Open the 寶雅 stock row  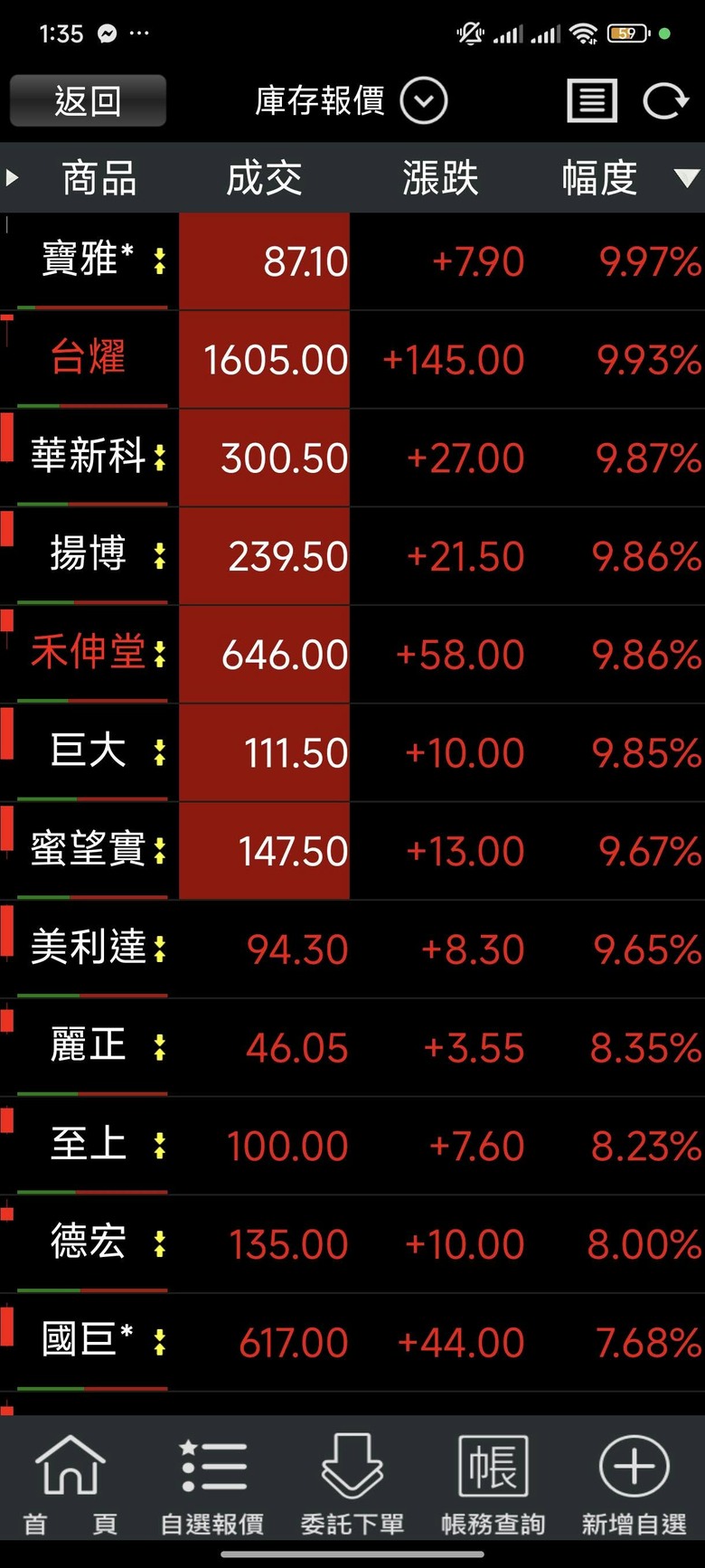click(352, 261)
